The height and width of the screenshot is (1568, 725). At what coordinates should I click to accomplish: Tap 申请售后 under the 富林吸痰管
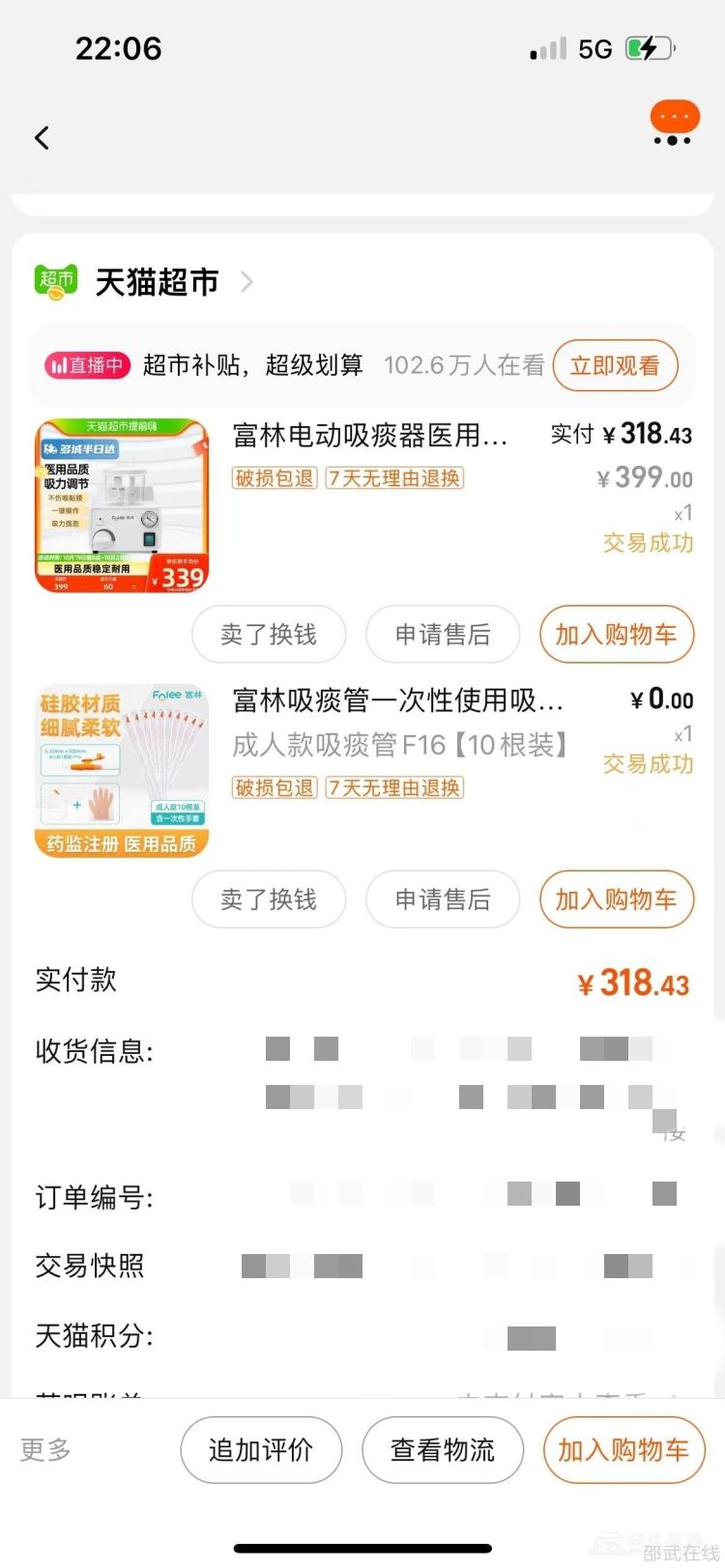(443, 899)
